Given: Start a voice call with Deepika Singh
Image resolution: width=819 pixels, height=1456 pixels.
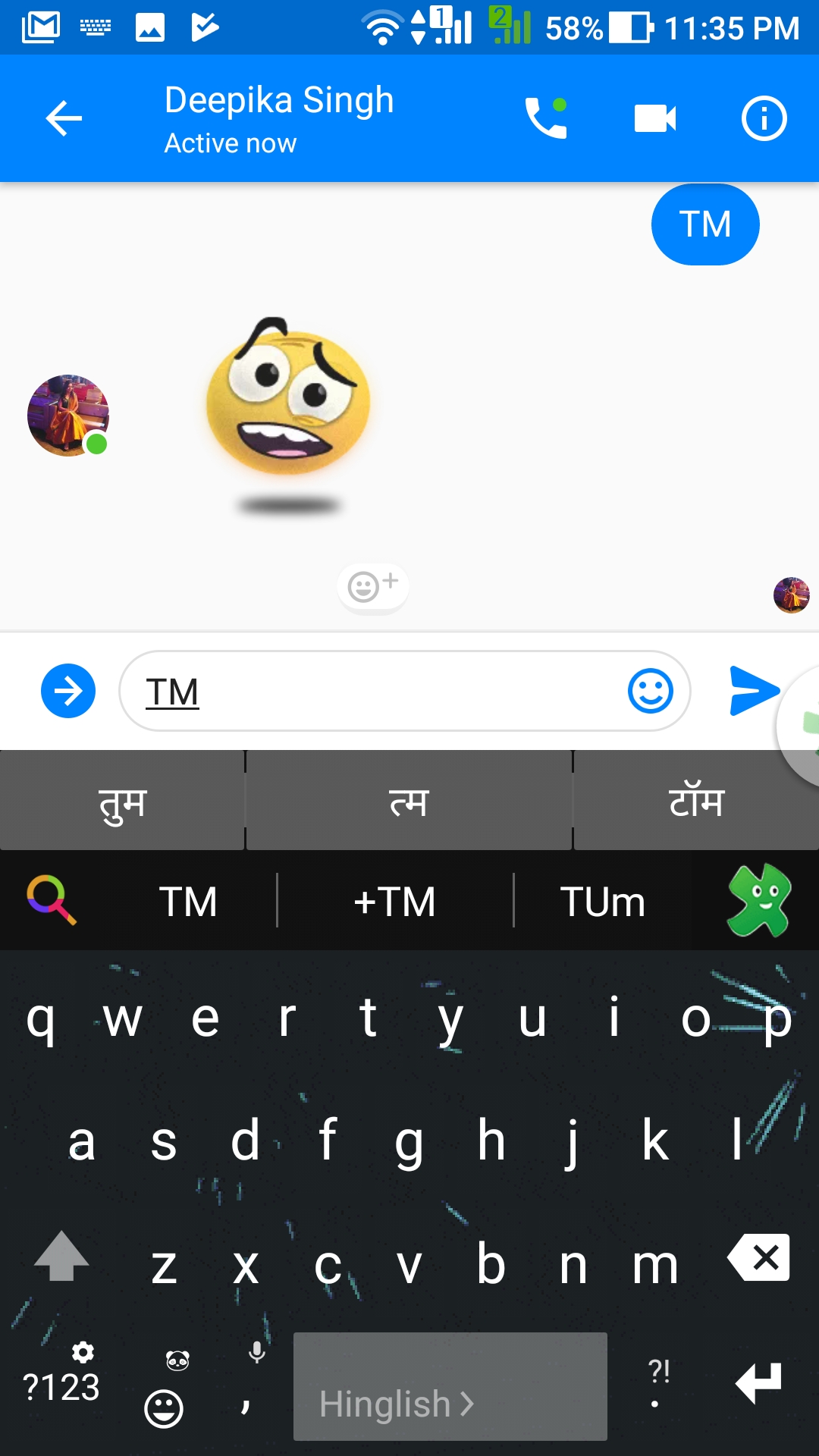Looking at the screenshot, I should pyautogui.click(x=546, y=118).
